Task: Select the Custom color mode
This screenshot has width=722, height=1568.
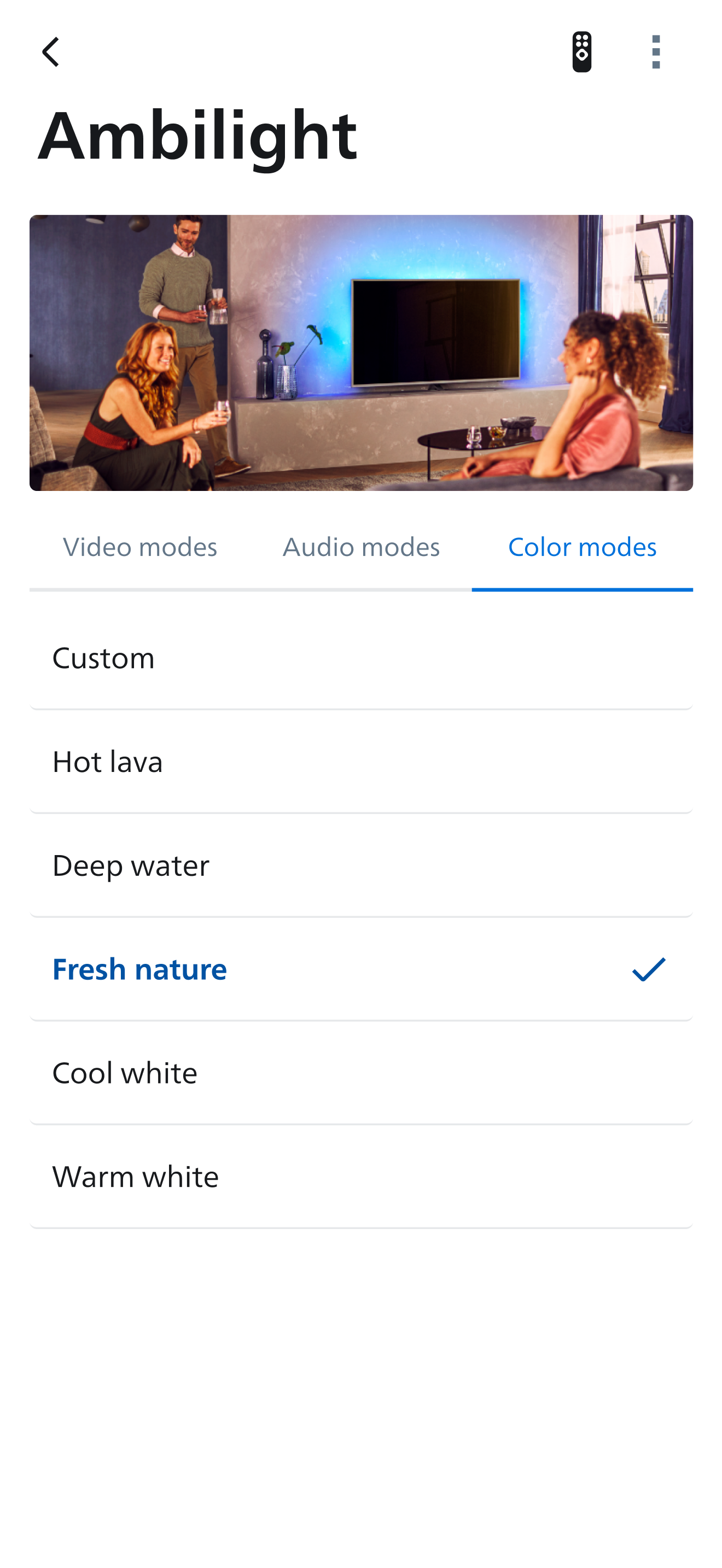Action: pyautogui.click(x=361, y=657)
